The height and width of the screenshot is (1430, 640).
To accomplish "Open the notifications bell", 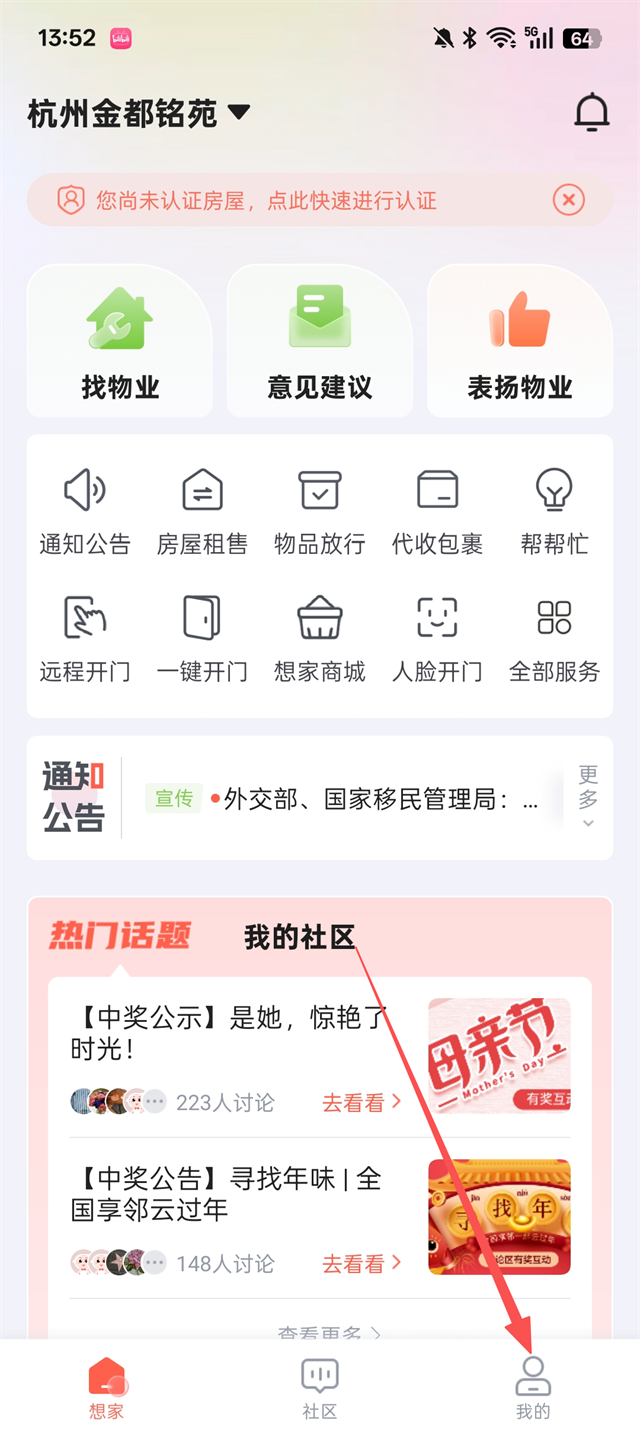I will 591,113.
